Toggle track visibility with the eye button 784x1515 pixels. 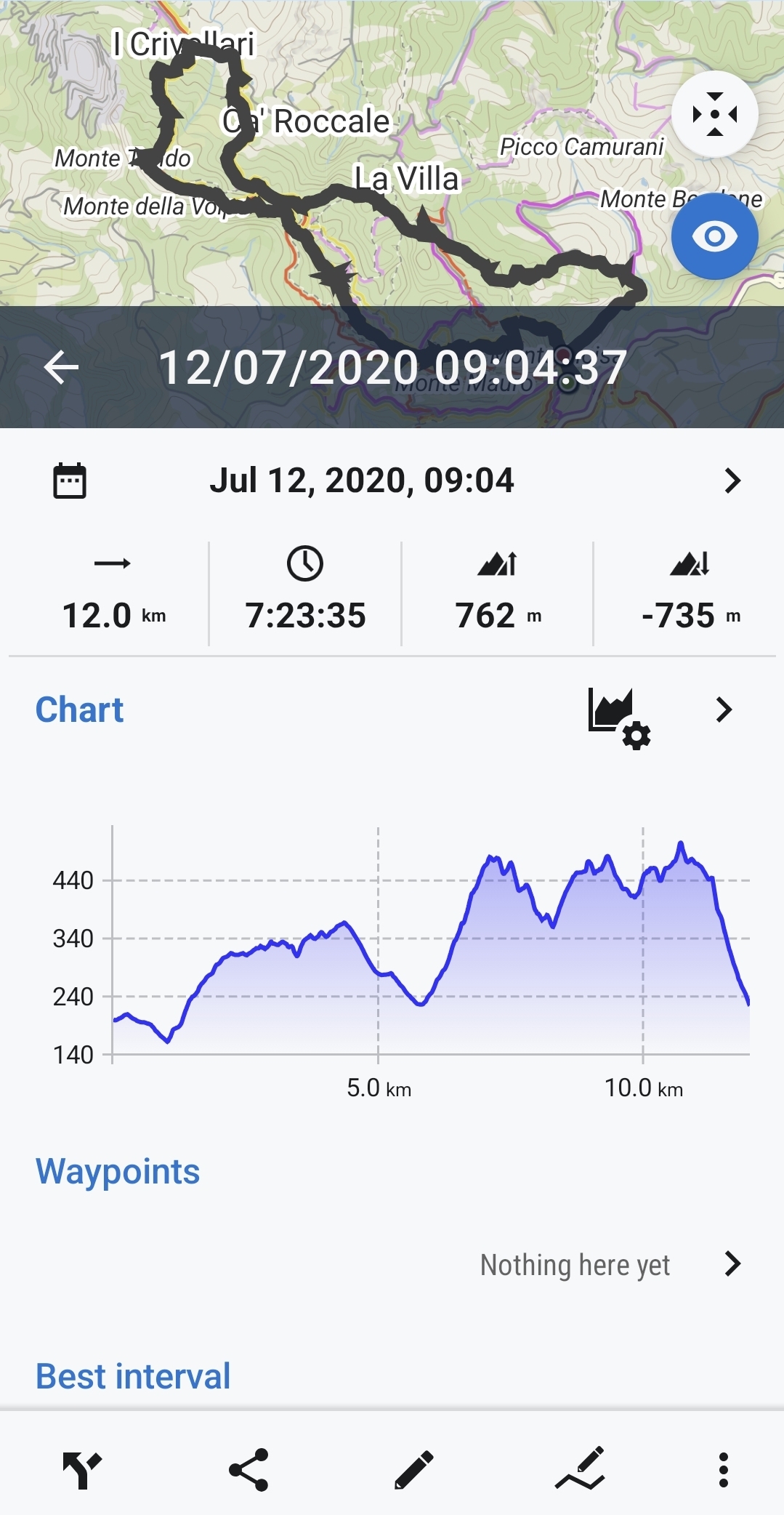pyautogui.click(x=715, y=236)
